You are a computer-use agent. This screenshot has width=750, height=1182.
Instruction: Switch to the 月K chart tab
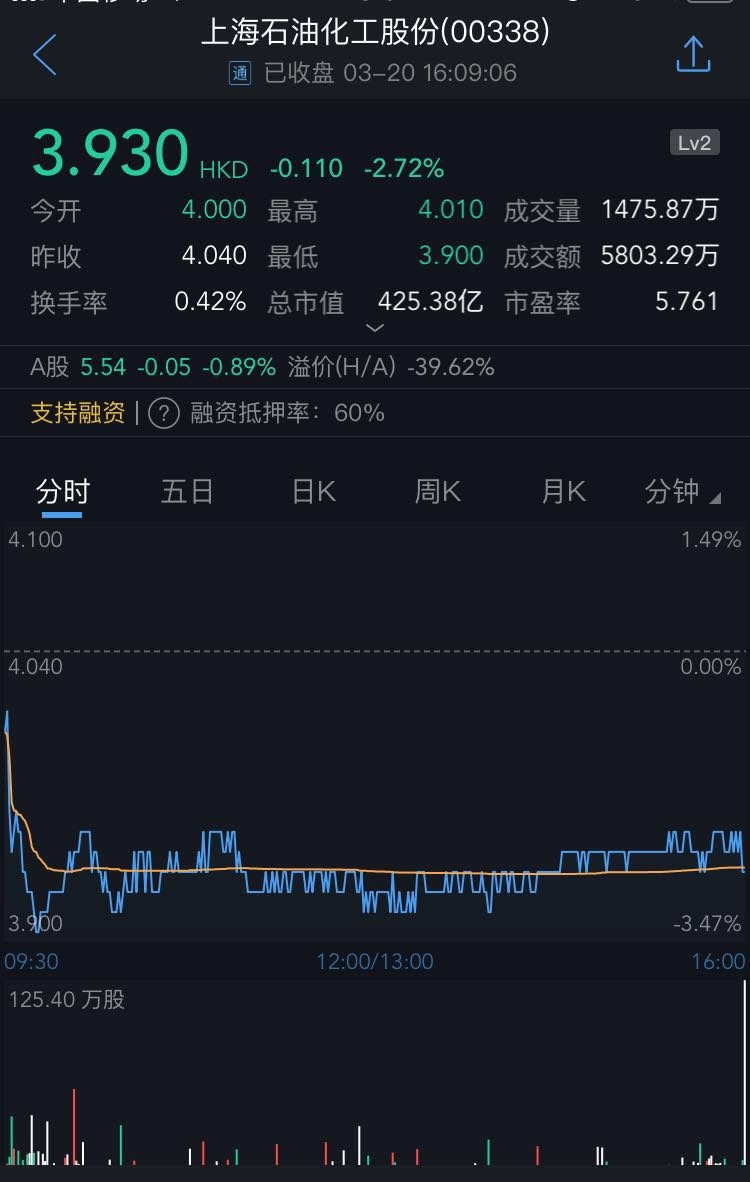point(563,492)
